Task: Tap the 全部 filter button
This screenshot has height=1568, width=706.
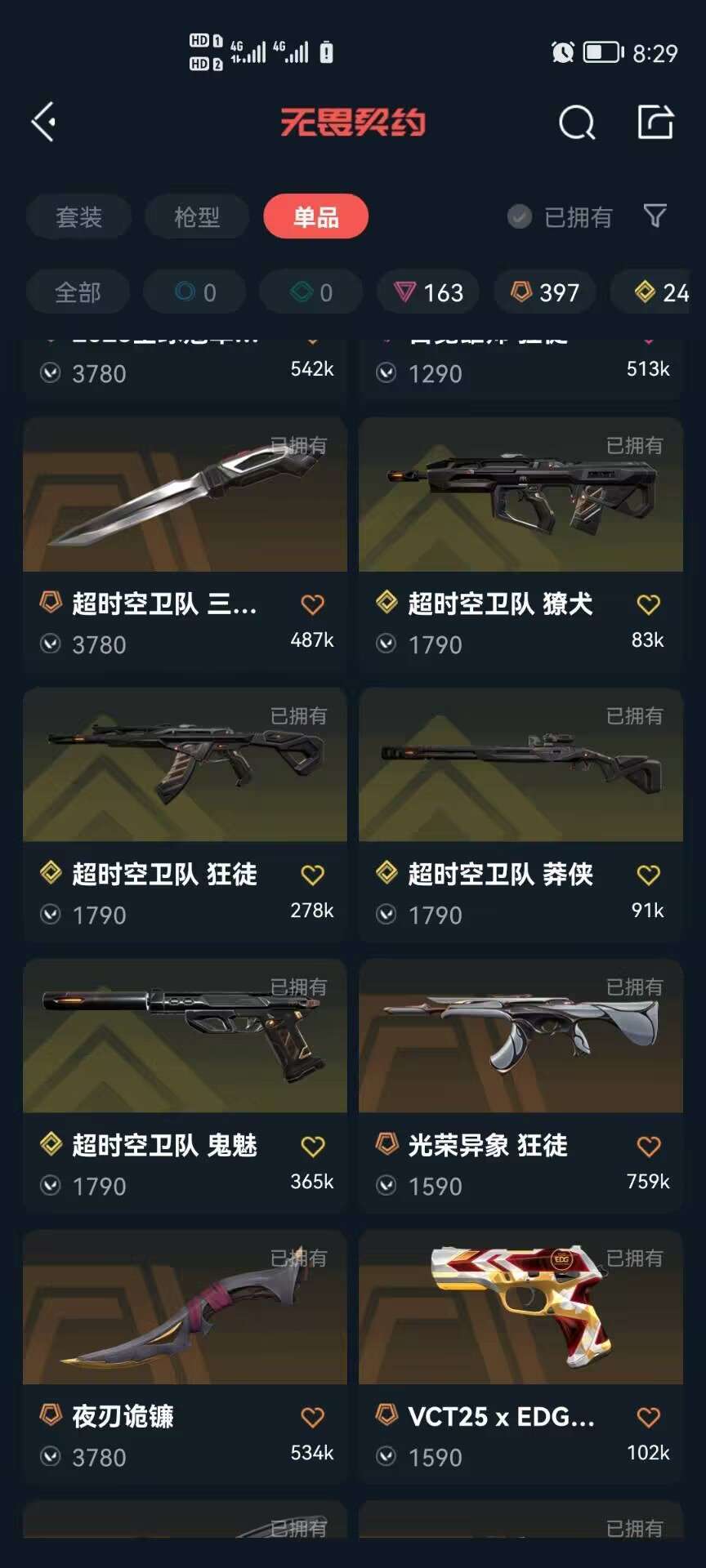Action: (78, 292)
